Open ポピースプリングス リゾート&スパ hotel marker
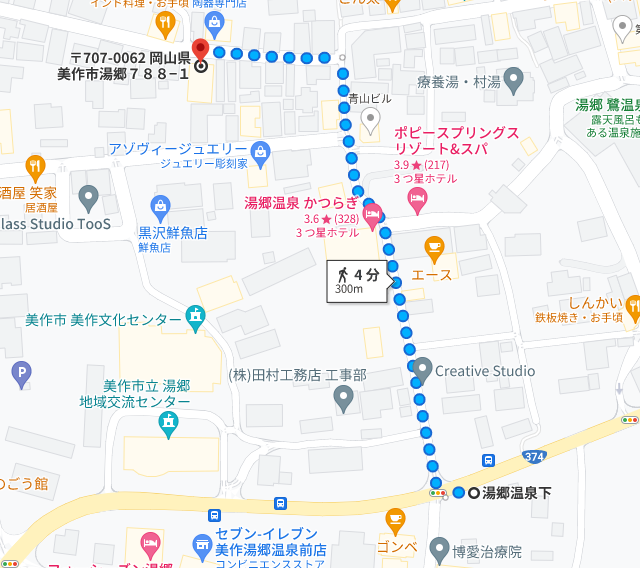Viewport: 640px width, 568px height. coord(417,199)
